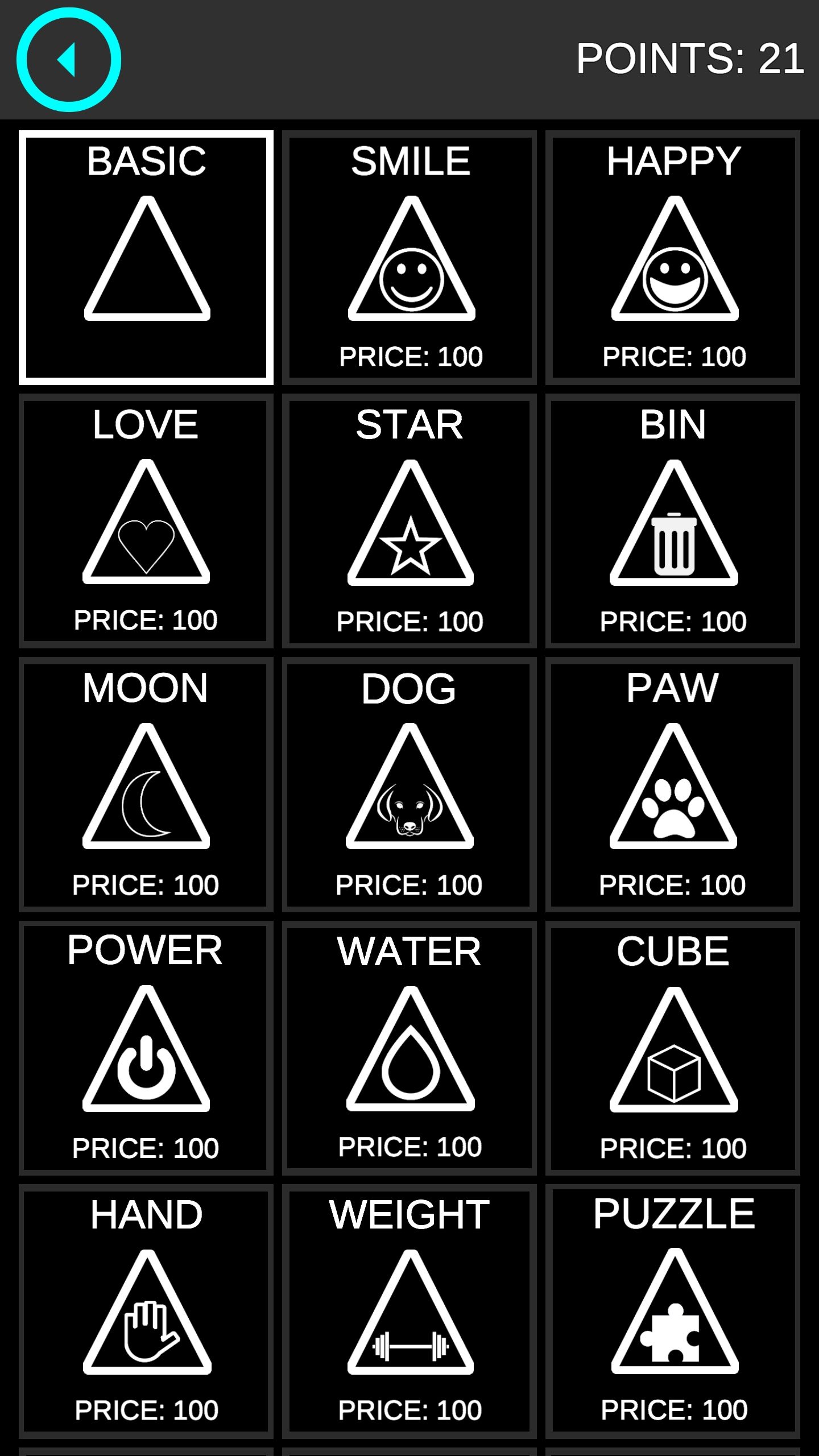Buy the Dog skin

point(409,784)
